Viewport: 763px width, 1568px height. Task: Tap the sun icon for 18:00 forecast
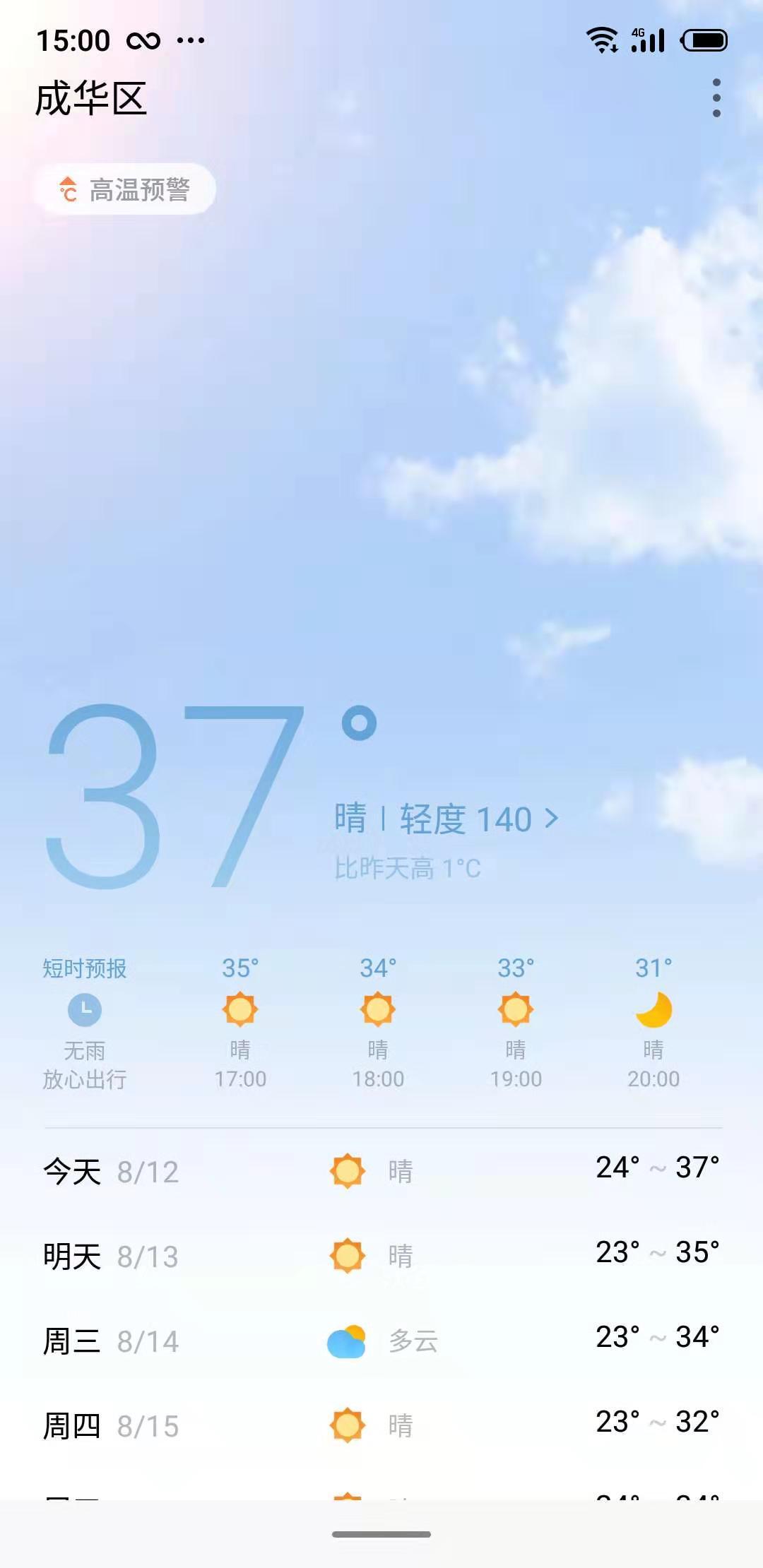378,1010
